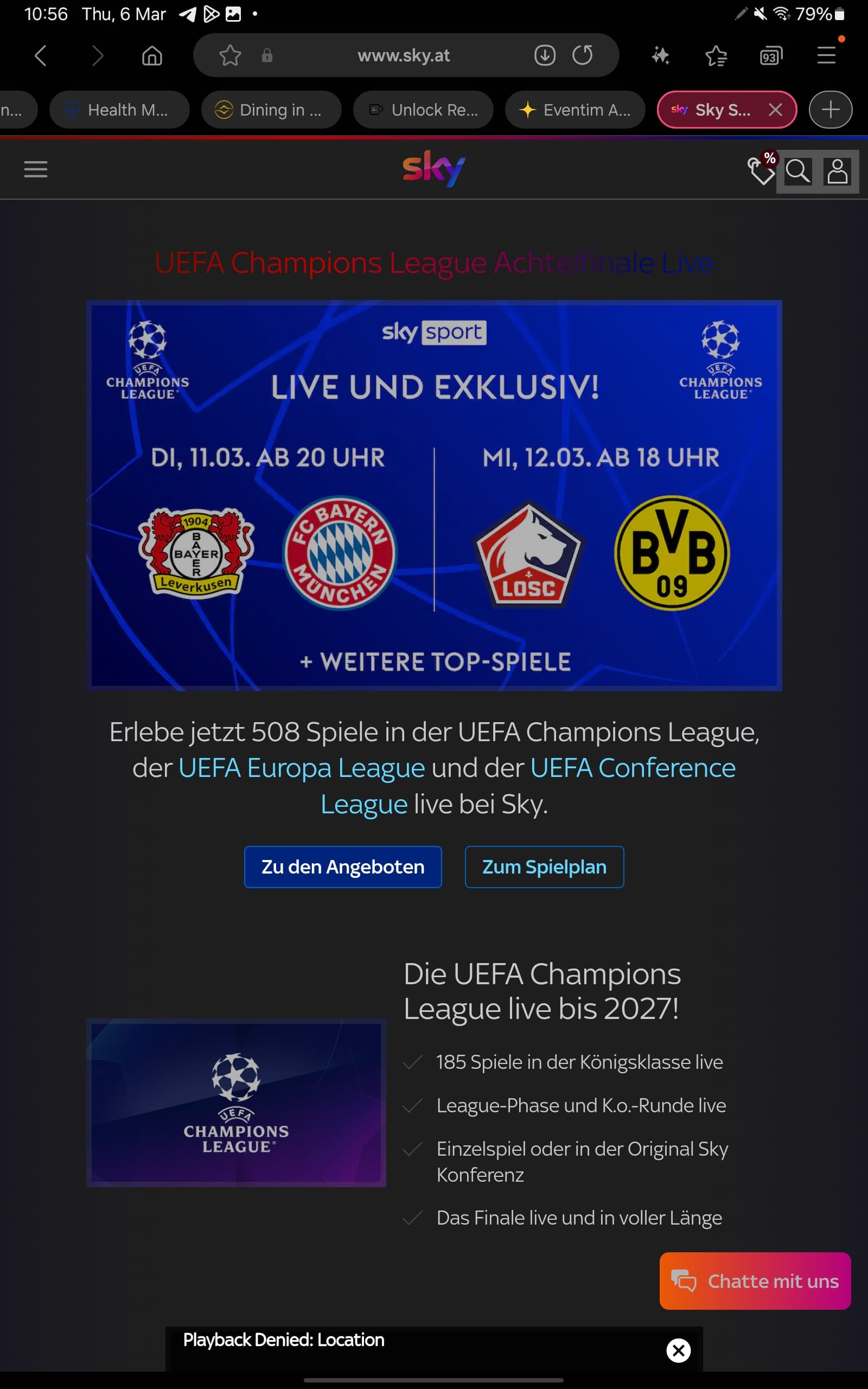Switch to the Unlock Re... tab
This screenshot has height=1389, width=868.
pos(423,110)
